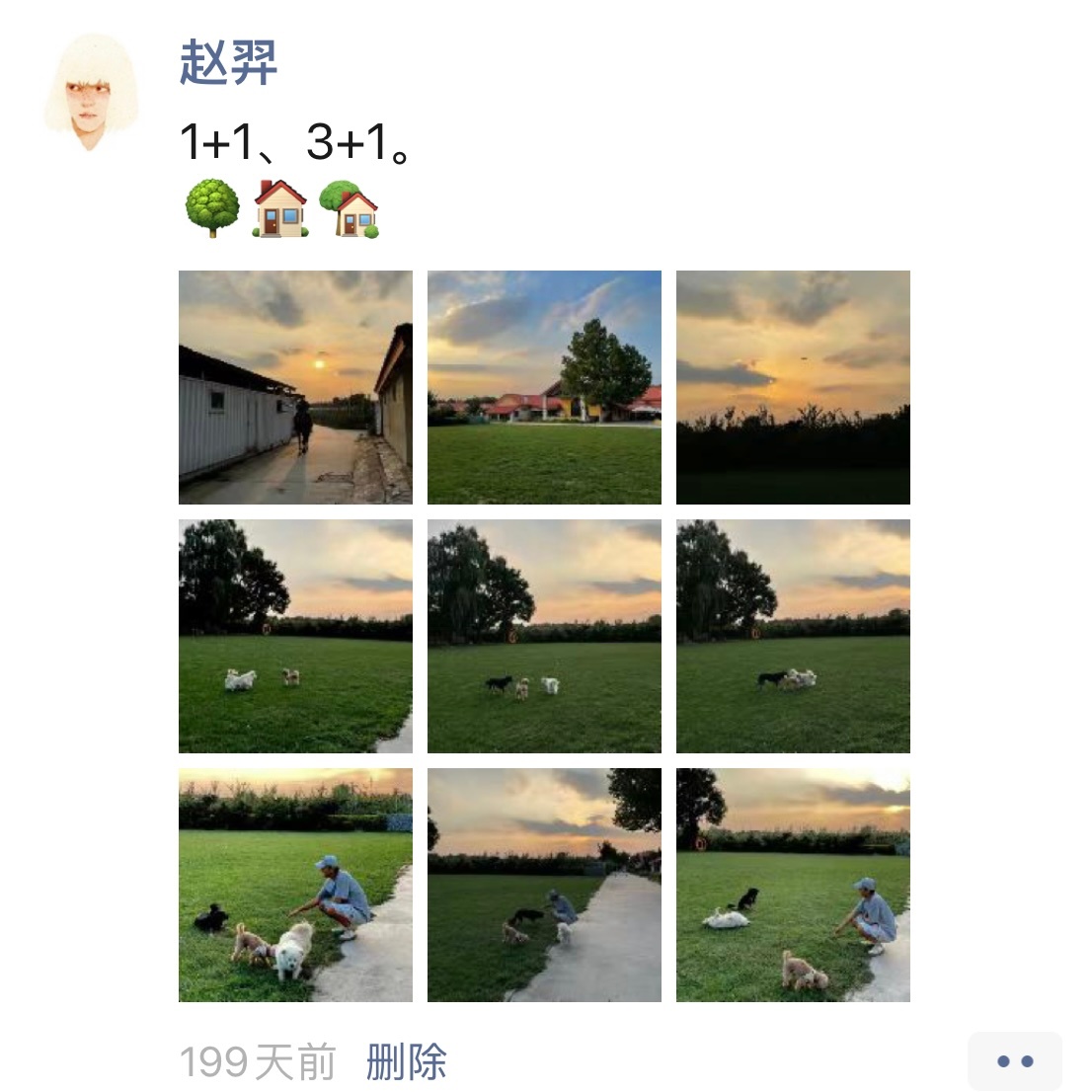1092x1092 pixels.
Task: Tap the username 赵羿
Action: 228,64
